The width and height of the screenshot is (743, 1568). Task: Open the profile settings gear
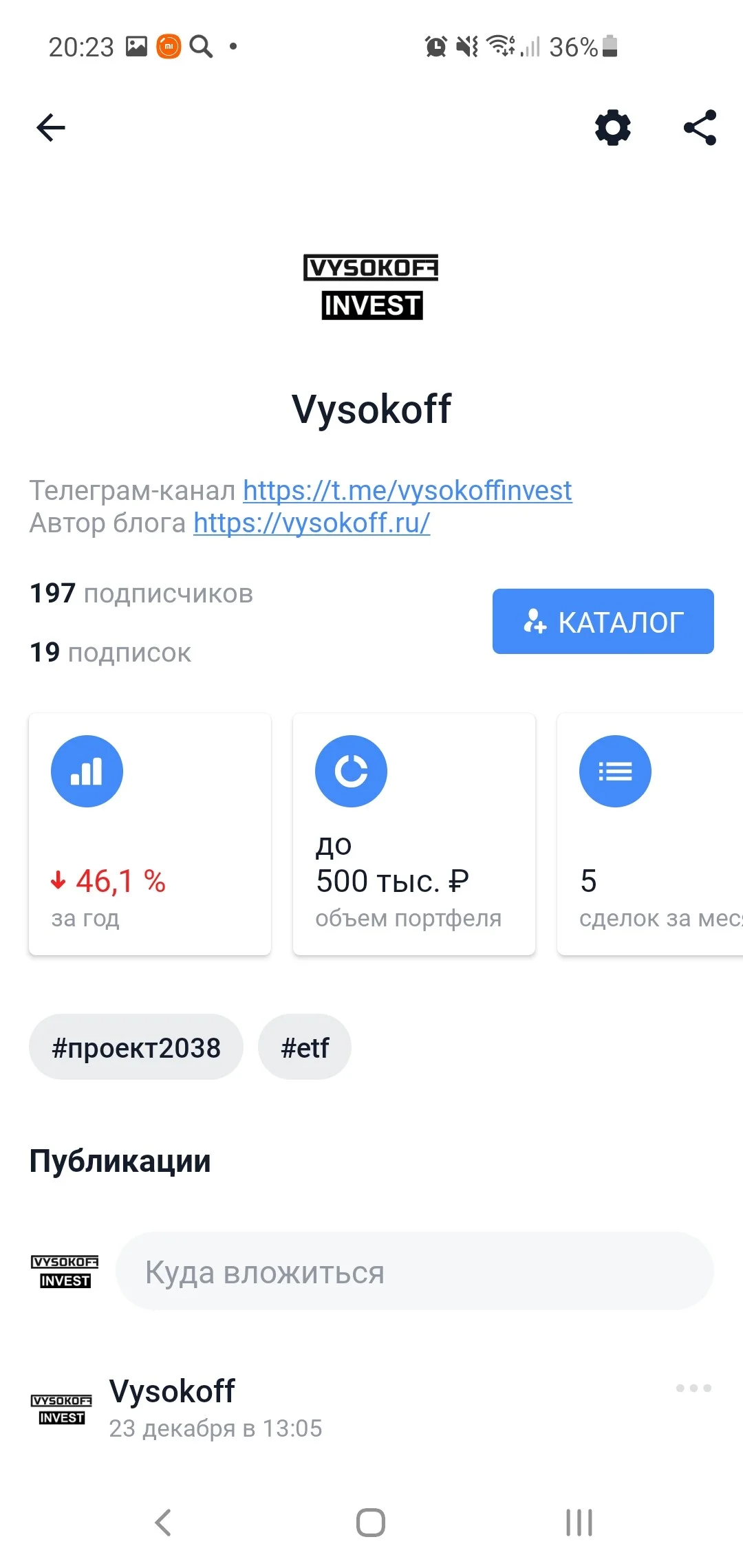click(612, 128)
